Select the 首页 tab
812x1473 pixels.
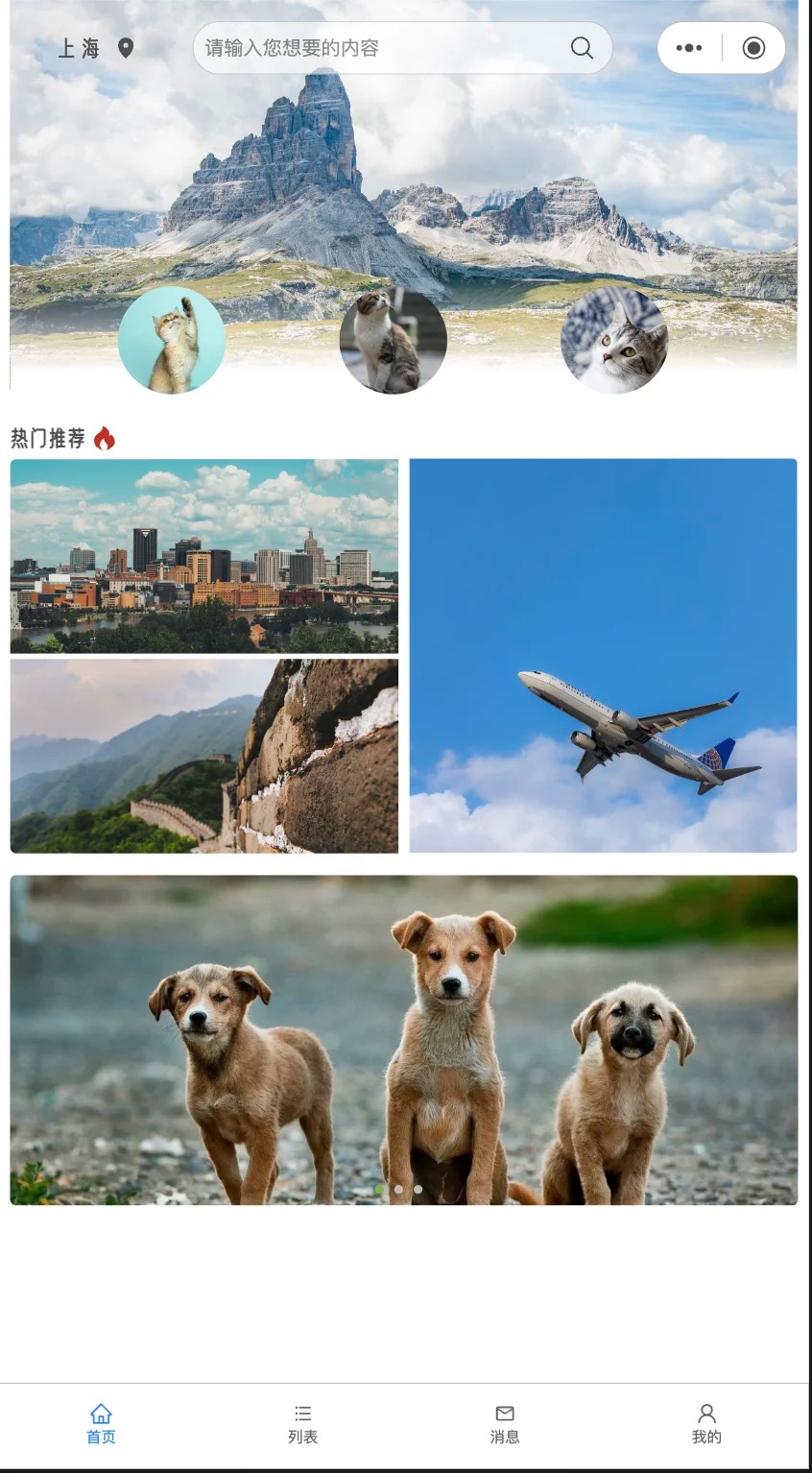101,1424
